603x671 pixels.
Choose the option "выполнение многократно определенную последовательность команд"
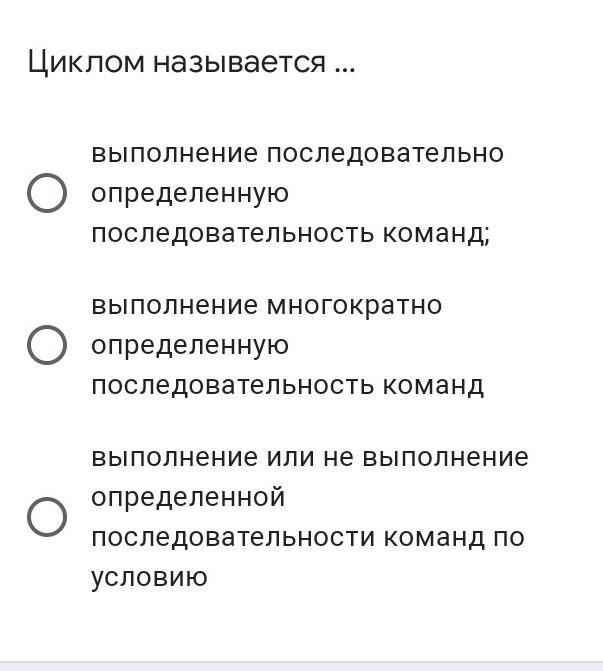click(x=47, y=345)
